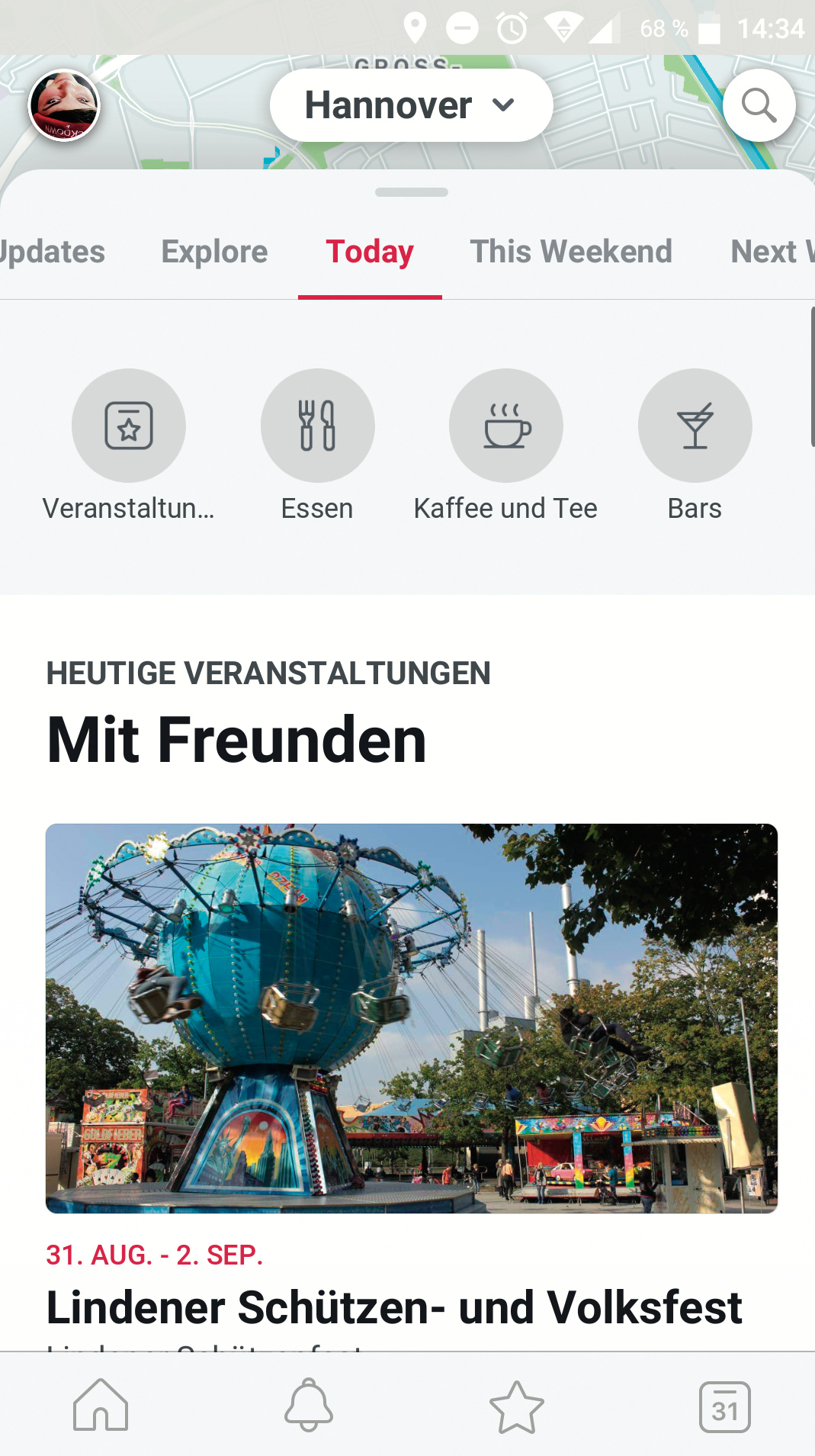
Task: Go to the home tab
Action: click(x=101, y=1405)
